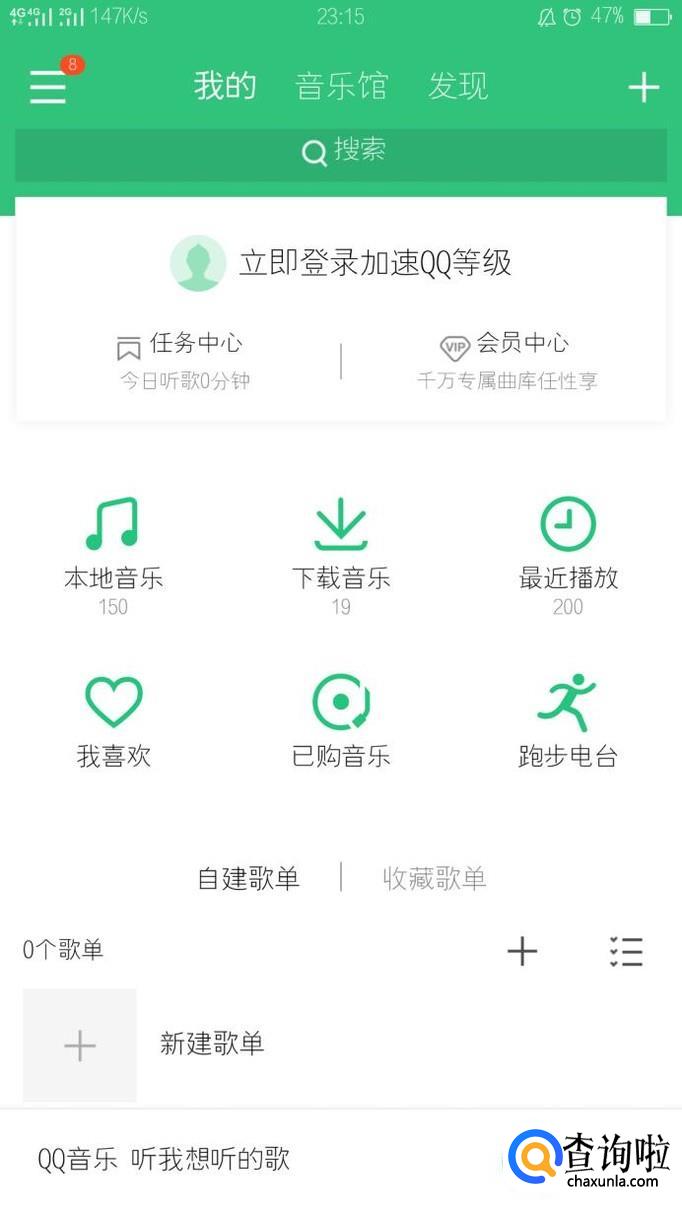The image size is (682, 1212).
Task: Tap the plus icon in top bar
Action: (x=643, y=88)
